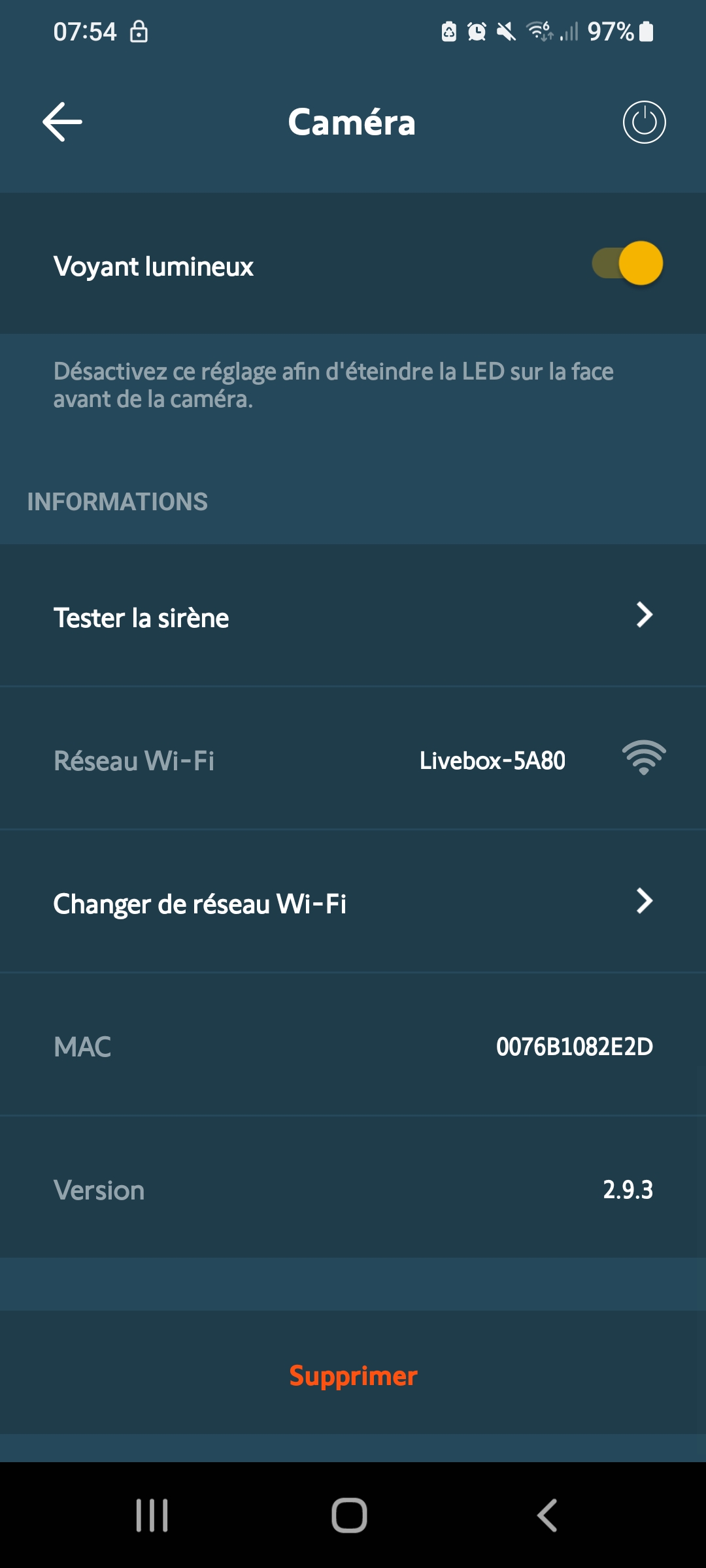The image size is (706, 1568).
Task: Tap the Supprimer button
Action: (353, 1375)
